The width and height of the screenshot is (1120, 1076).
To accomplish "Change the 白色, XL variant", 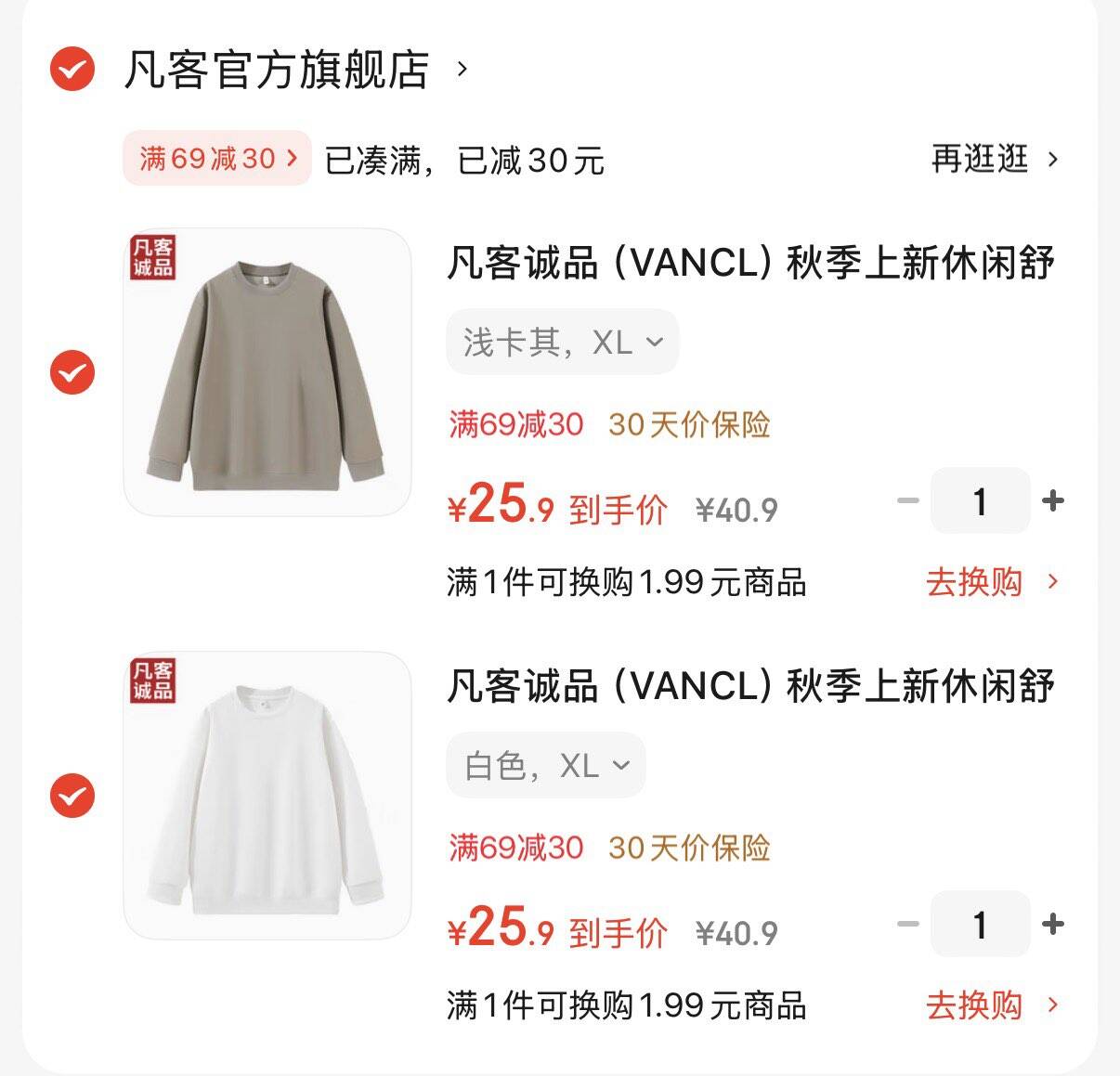I will (546, 766).
